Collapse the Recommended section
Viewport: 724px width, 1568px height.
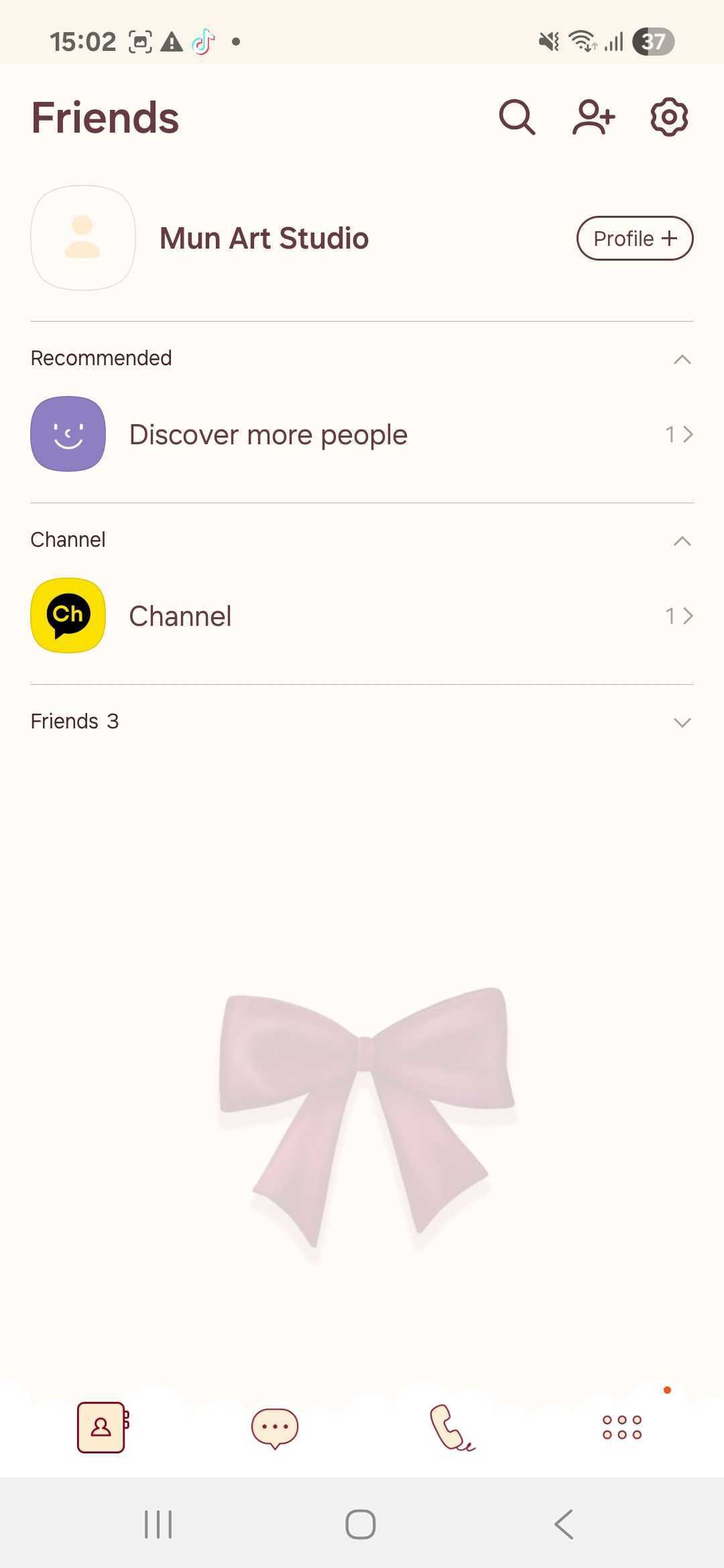(x=682, y=359)
